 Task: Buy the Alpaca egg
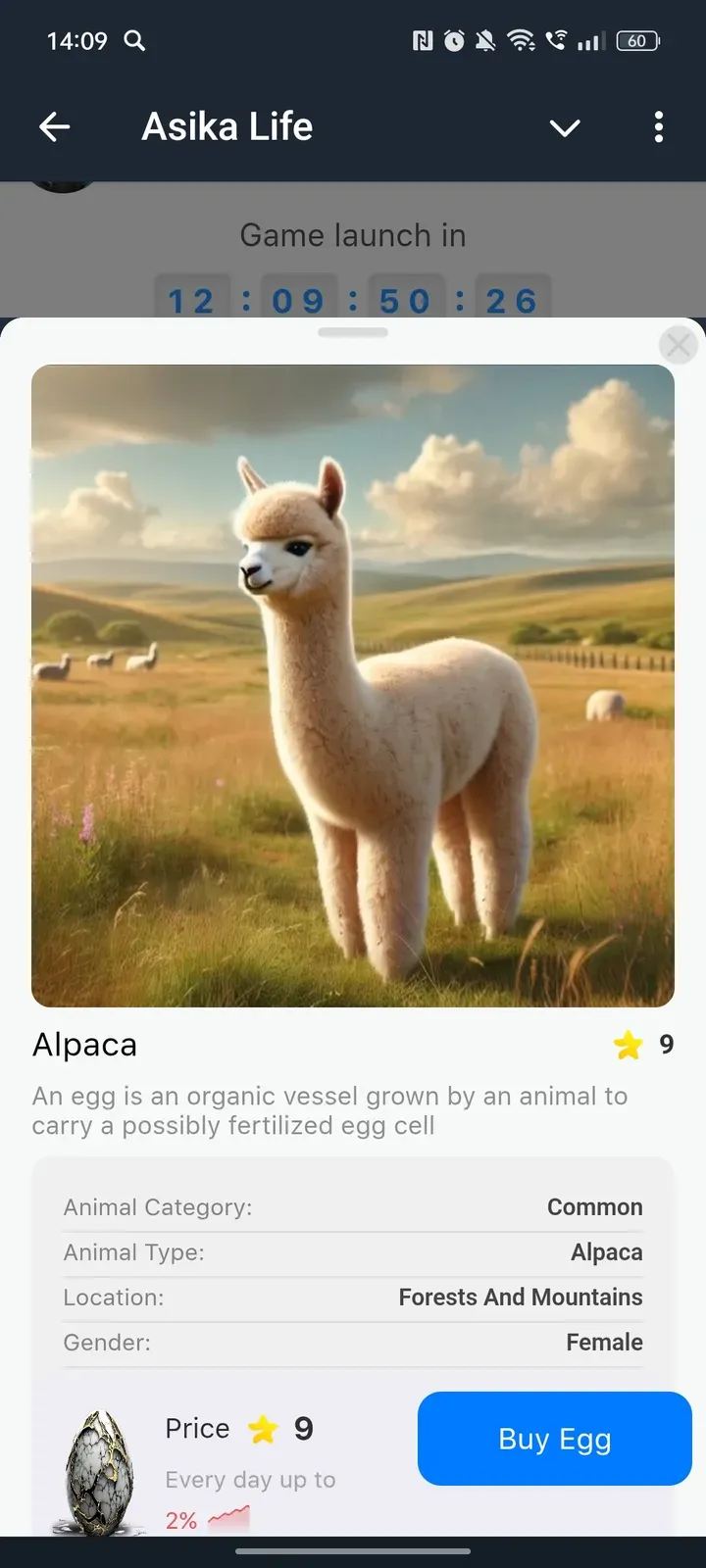pos(554,1439)
